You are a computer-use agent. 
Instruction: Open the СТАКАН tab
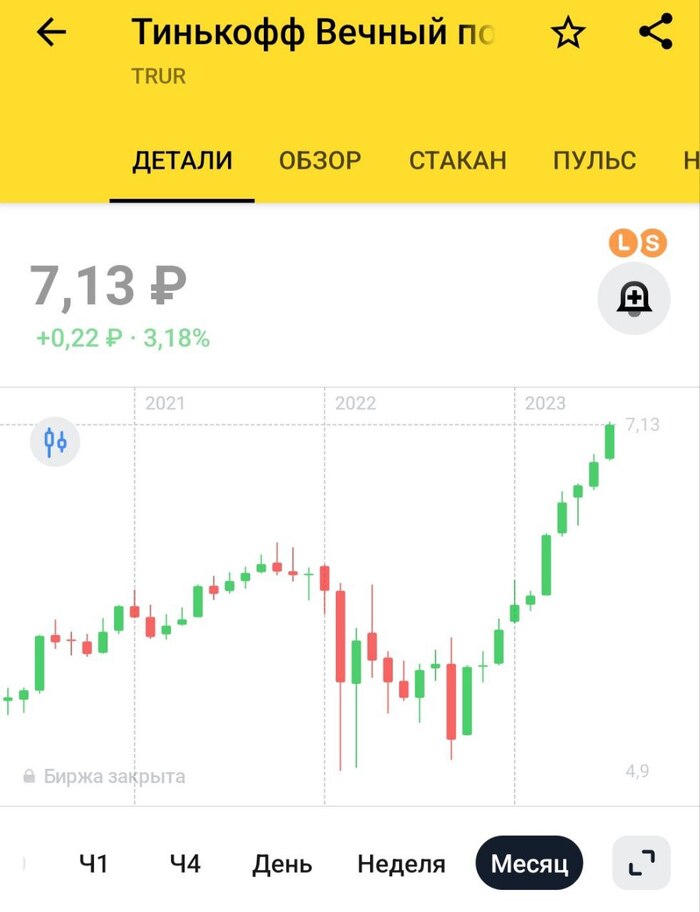point(458,160)
